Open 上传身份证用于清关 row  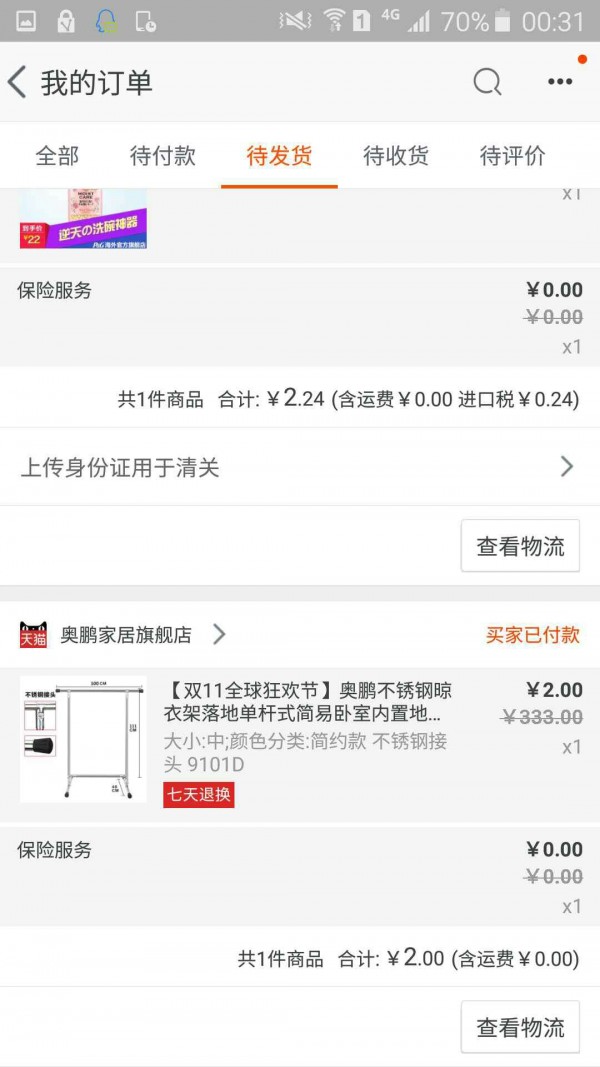tap(300, 467)
